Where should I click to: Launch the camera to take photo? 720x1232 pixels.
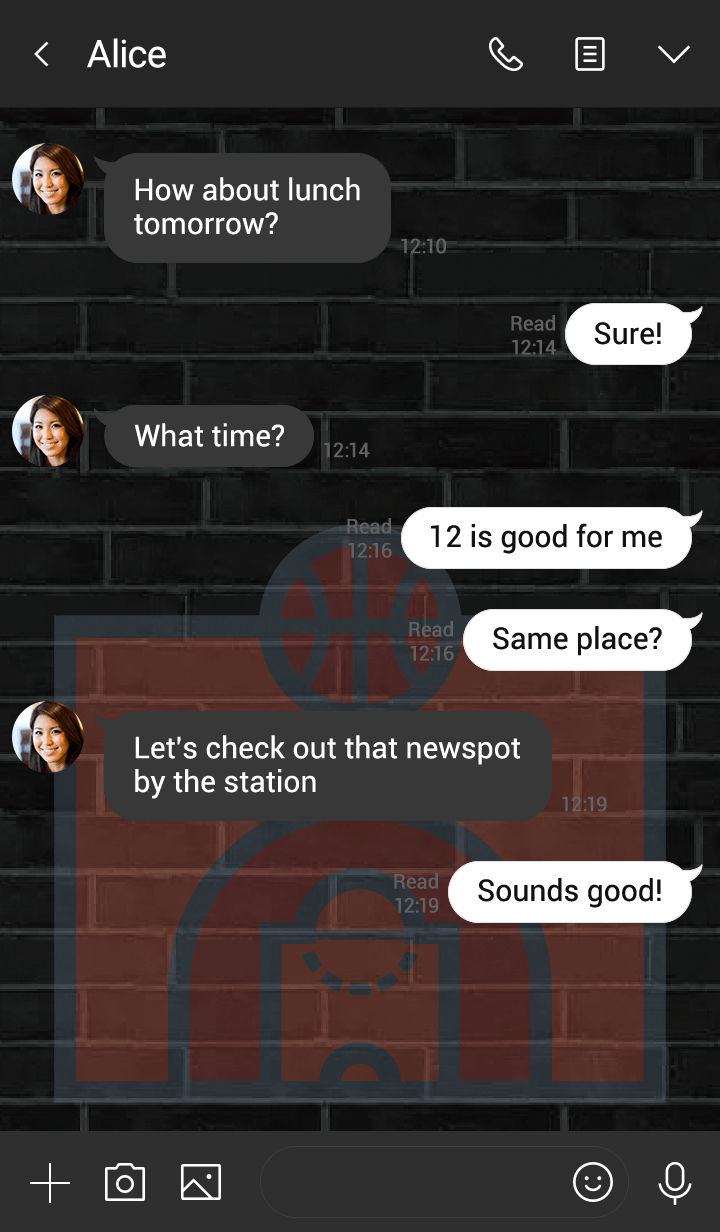(x=125, y=1183)
